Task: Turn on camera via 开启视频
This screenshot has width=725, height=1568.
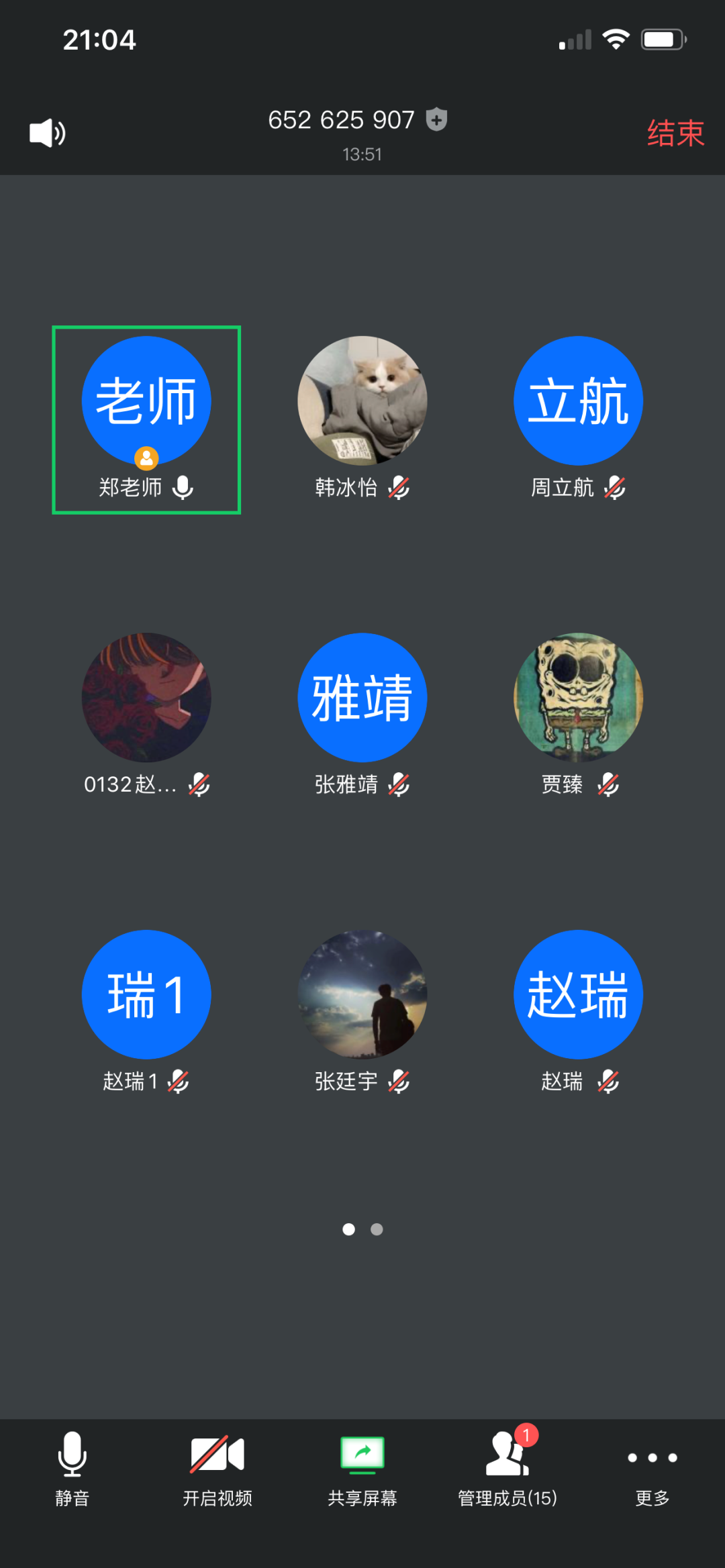Action: point(217,1468)
